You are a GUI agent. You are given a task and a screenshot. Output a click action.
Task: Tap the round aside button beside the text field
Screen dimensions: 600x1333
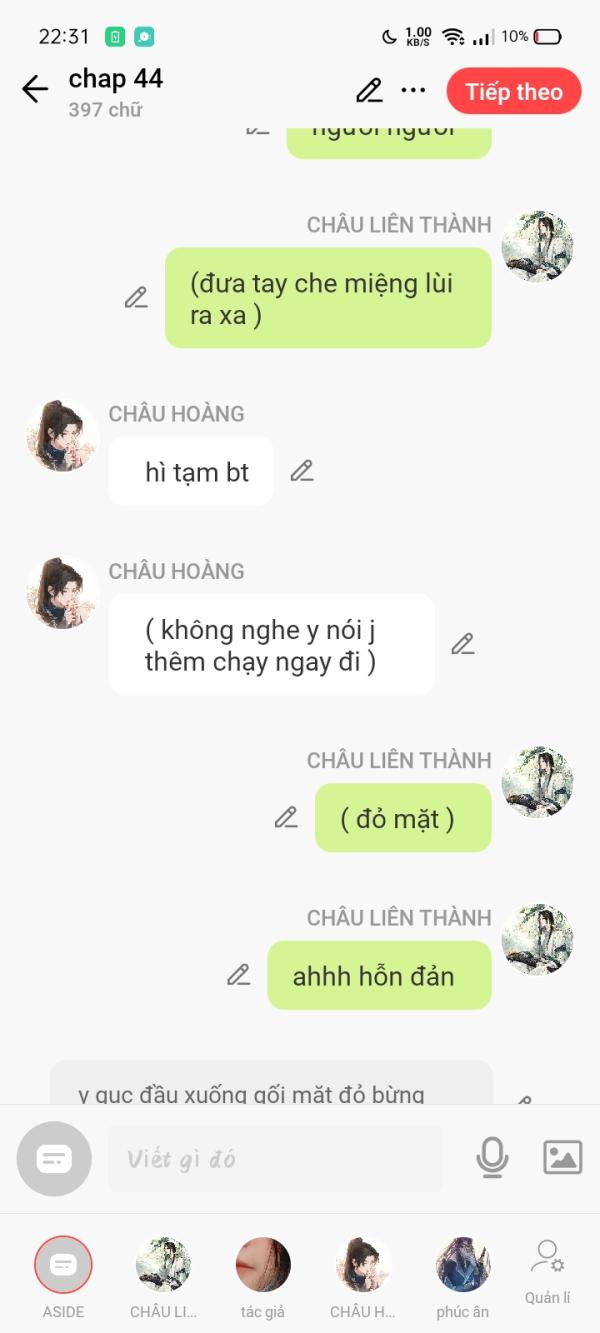(x=54, y=1159)
